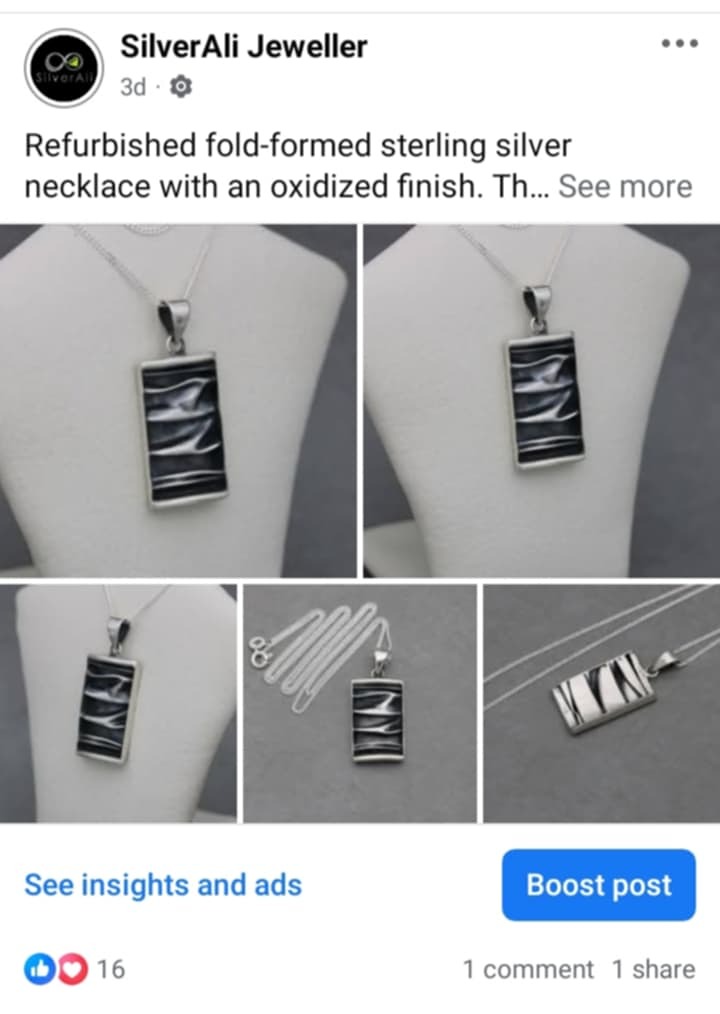View See insights and ads
The height and width of the screenshot is (1014, 720).
[x=163, y=885]
